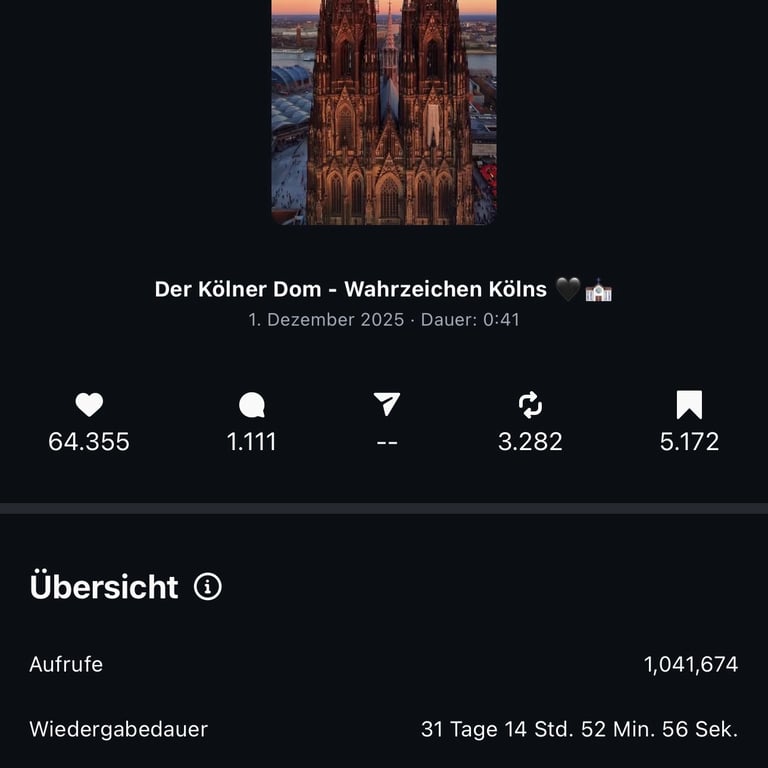Tap the info icon beside Übersicht
Screen dimensions: 768x768
click(x=208, y=587)
